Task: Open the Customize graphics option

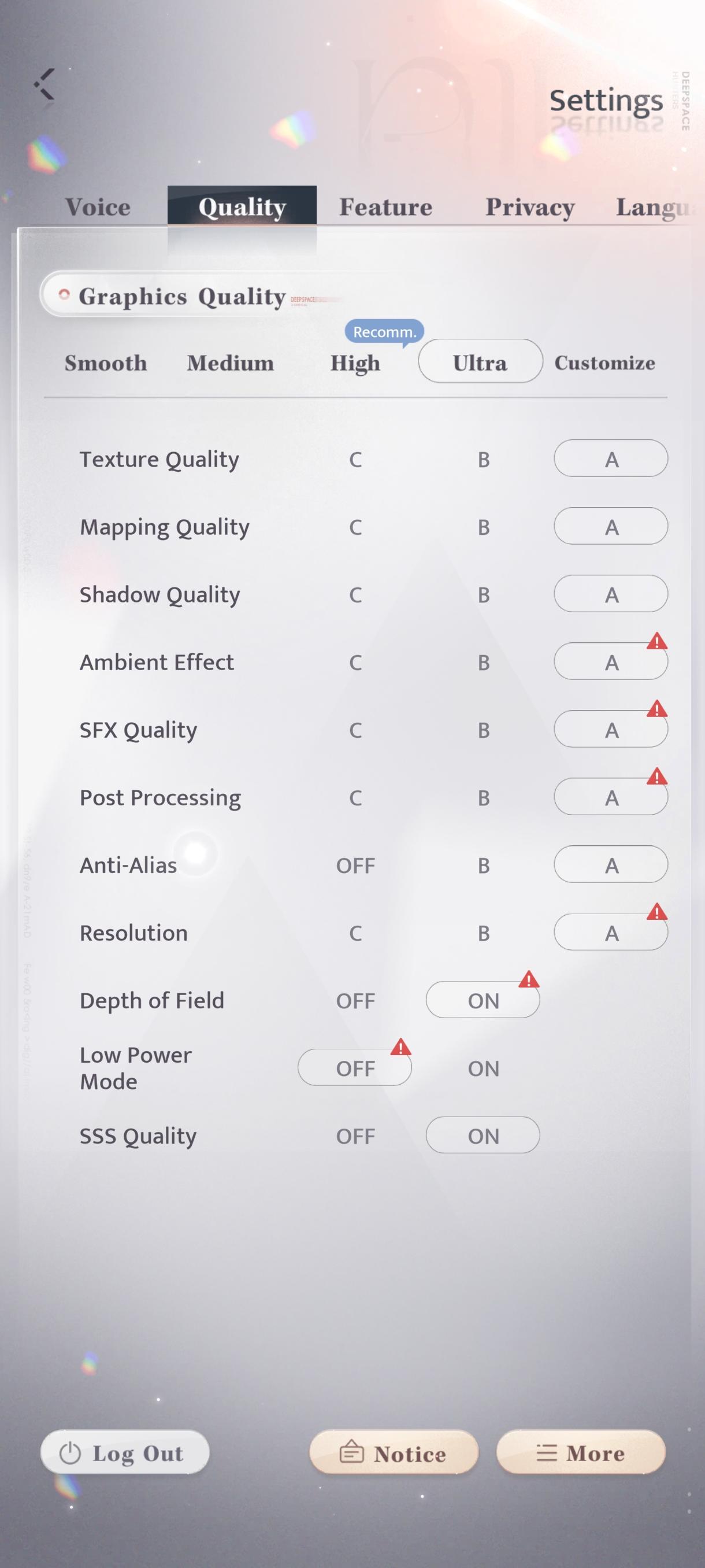Action: tap(604, 363)
